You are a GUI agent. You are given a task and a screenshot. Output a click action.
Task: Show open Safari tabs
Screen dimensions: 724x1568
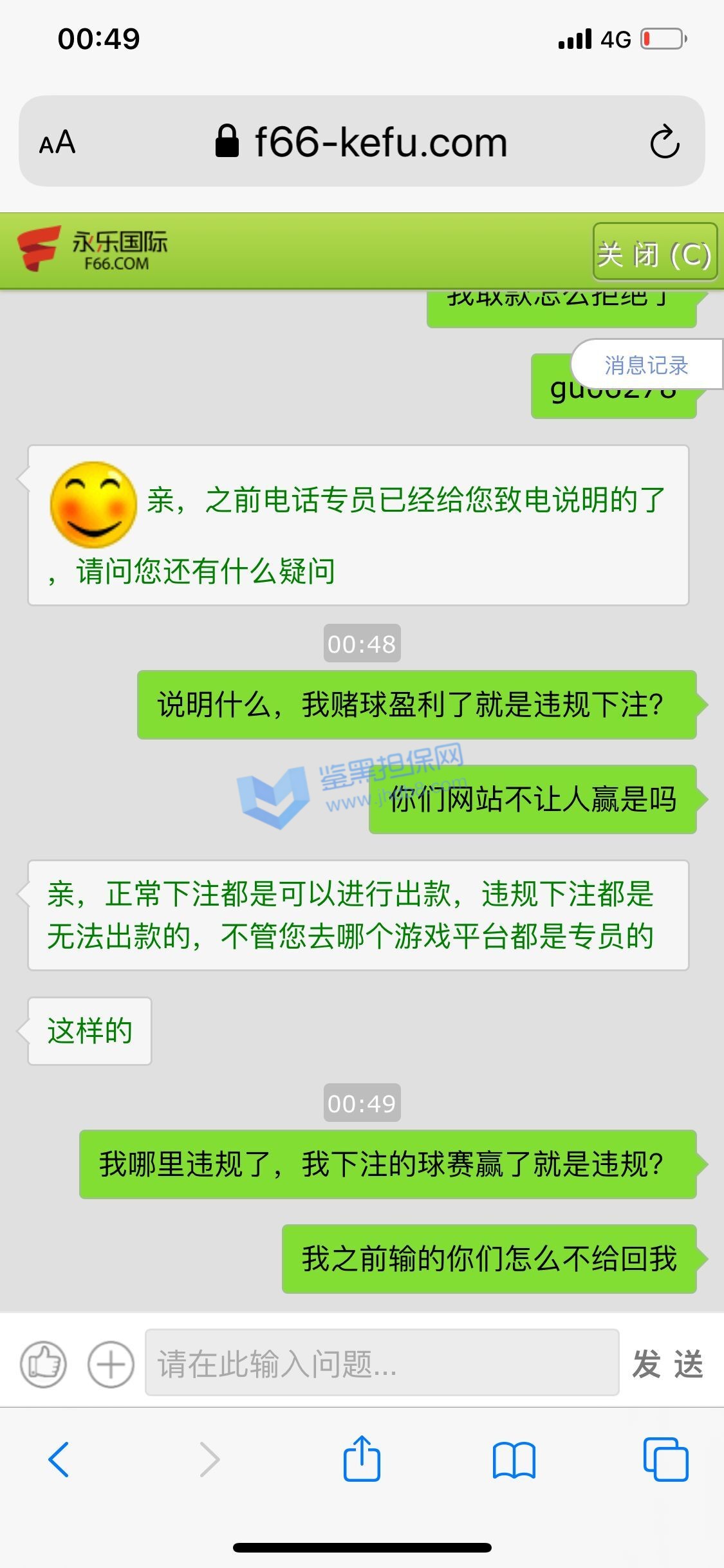pyautogui.click(x=665, y=1459)
